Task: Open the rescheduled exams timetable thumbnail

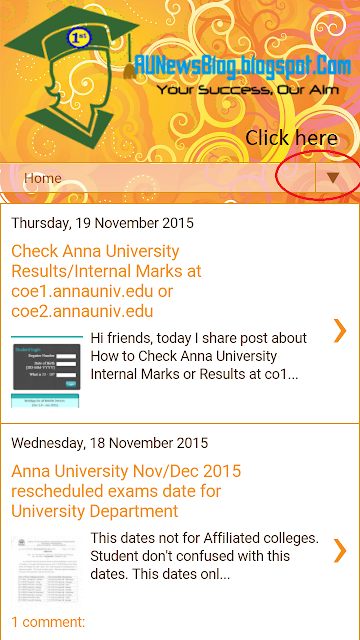Action: 46,571
